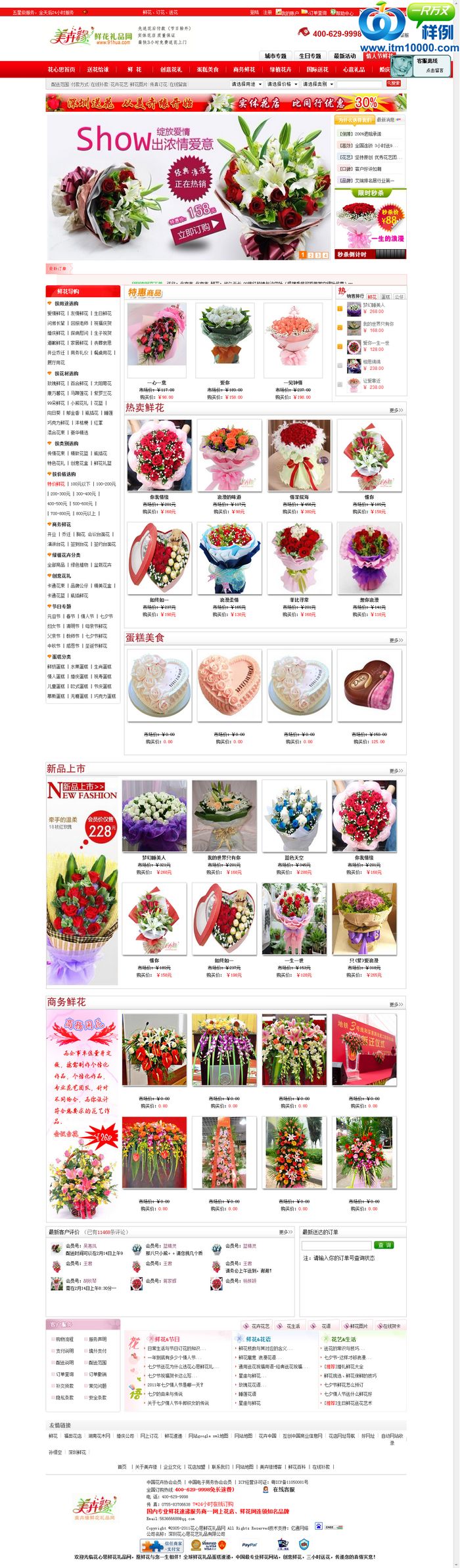Tap the order number query input field
The image size is (460, 1568).
point(336,1245)
